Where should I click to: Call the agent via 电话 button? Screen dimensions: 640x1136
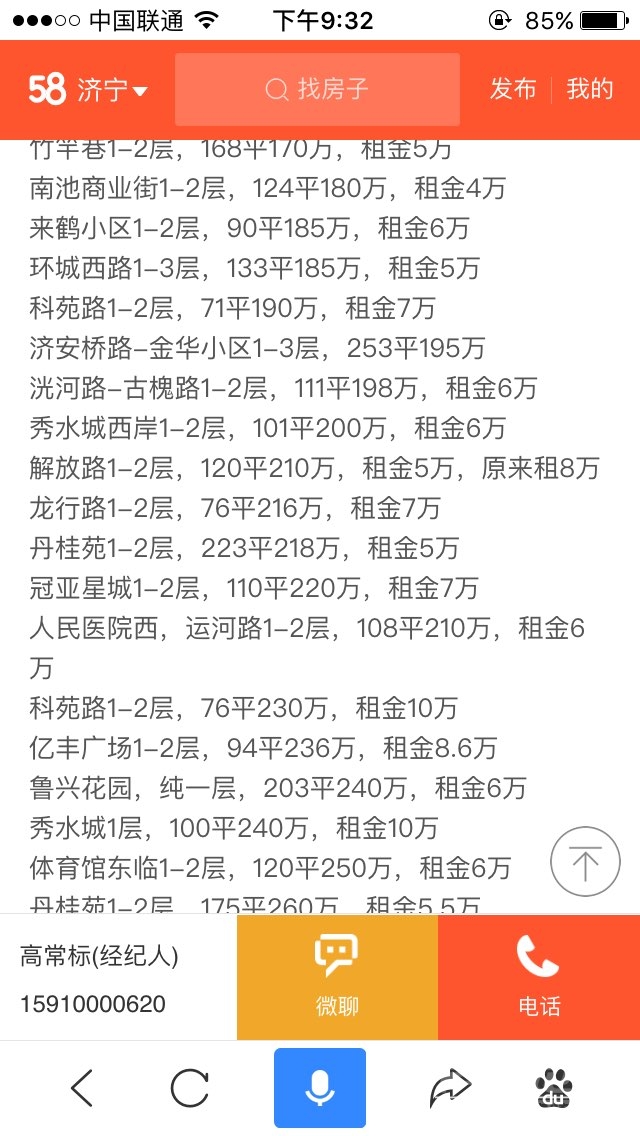click(x=539, y=977)
